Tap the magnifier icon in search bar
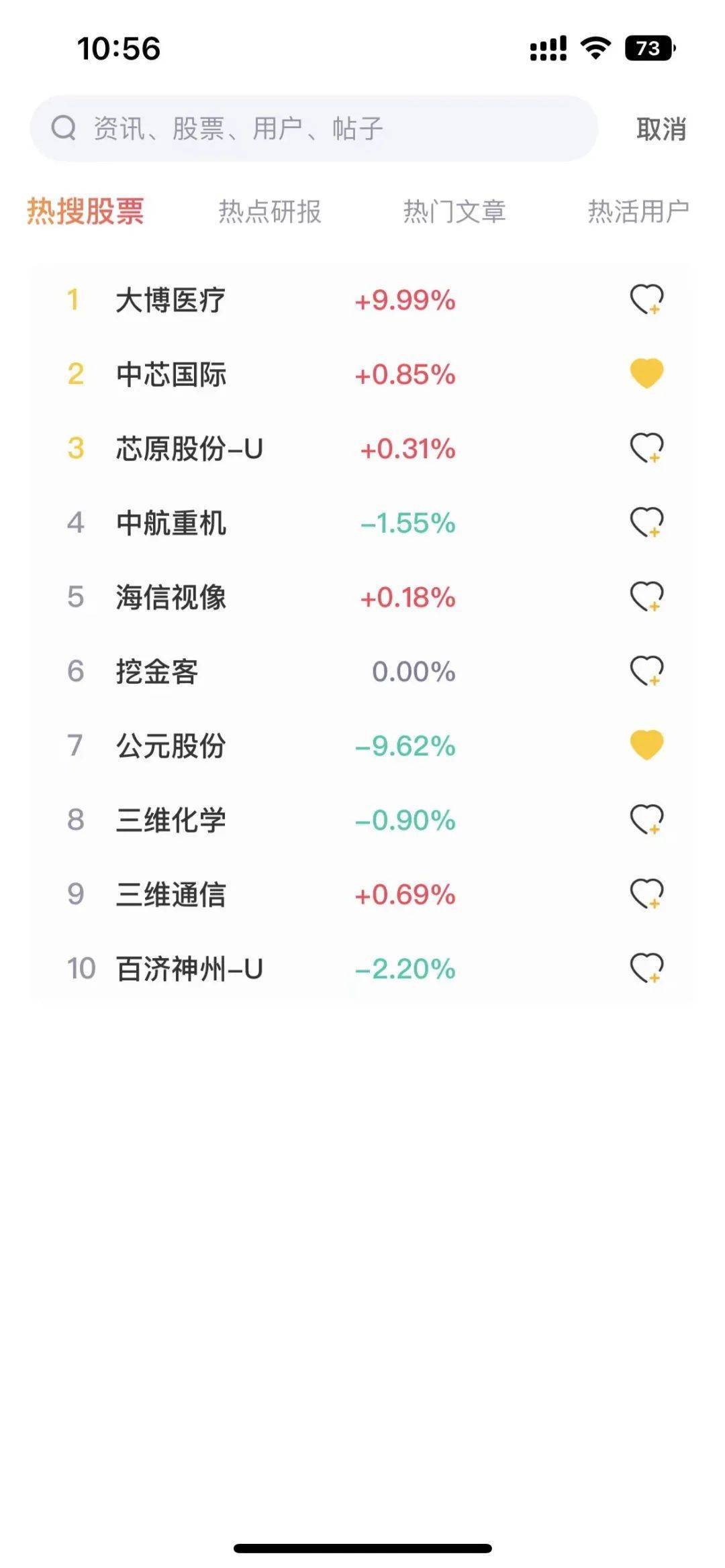 (64, 127)
